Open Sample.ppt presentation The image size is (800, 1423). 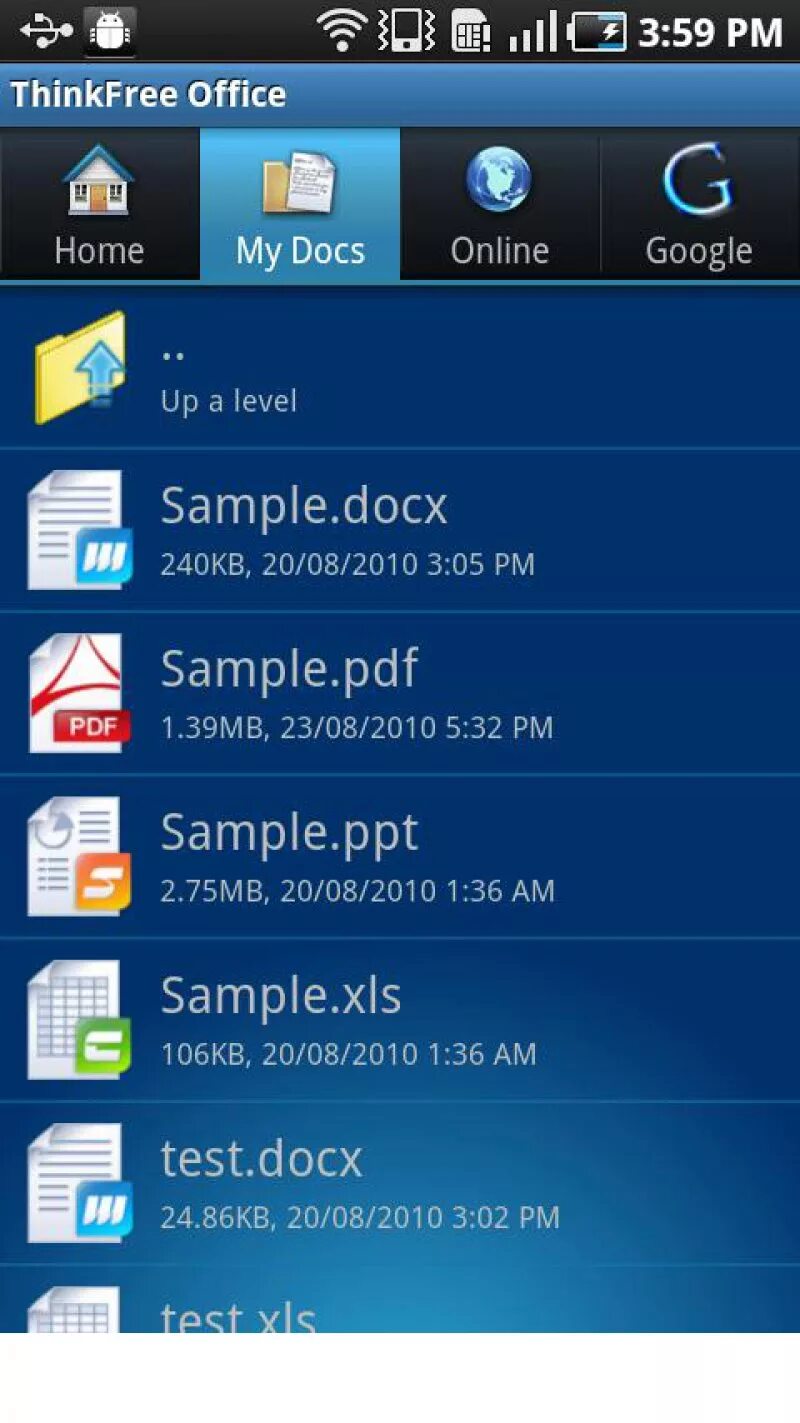point(400,857)
